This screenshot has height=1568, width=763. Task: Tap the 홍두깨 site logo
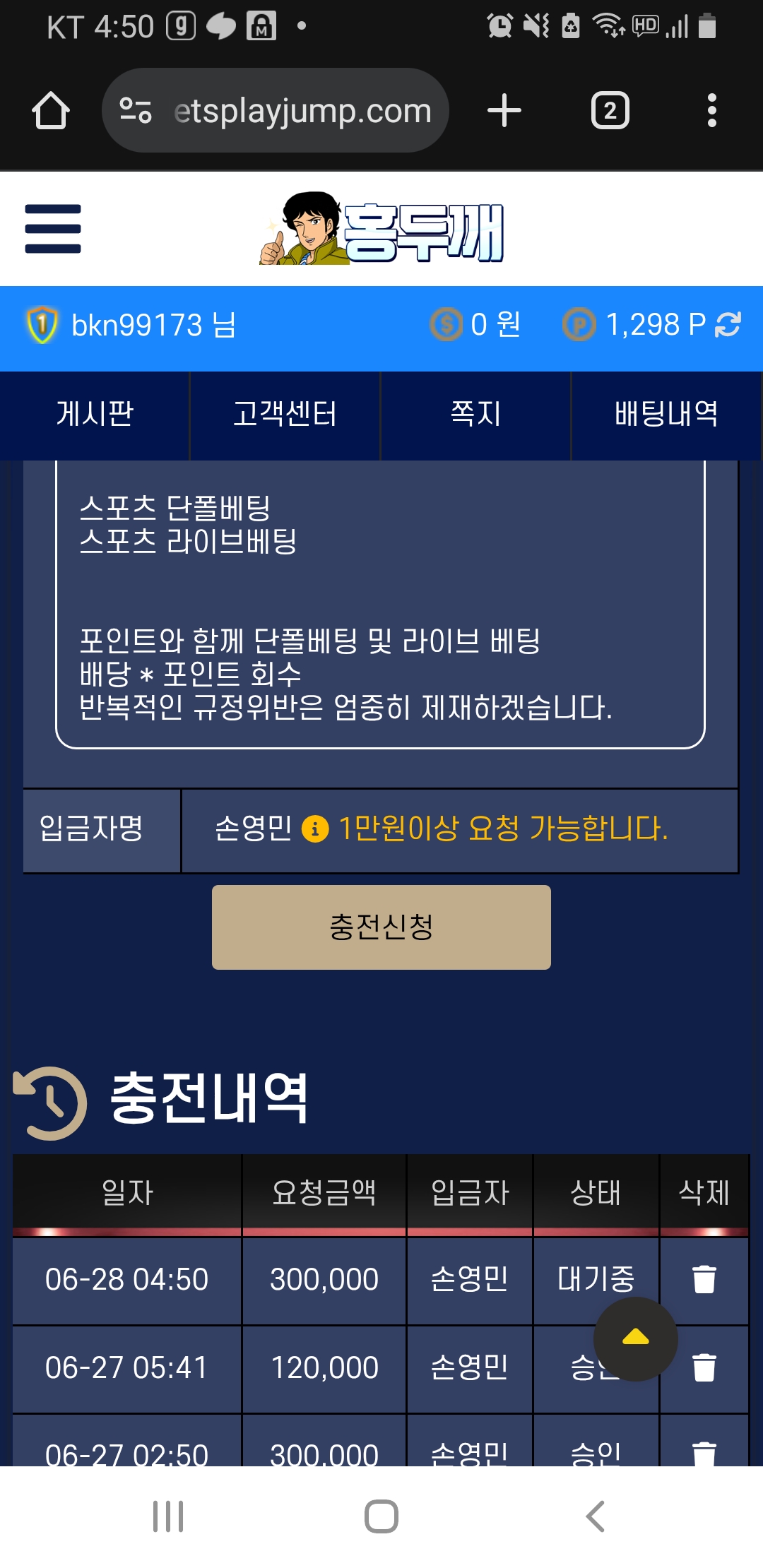381,229
